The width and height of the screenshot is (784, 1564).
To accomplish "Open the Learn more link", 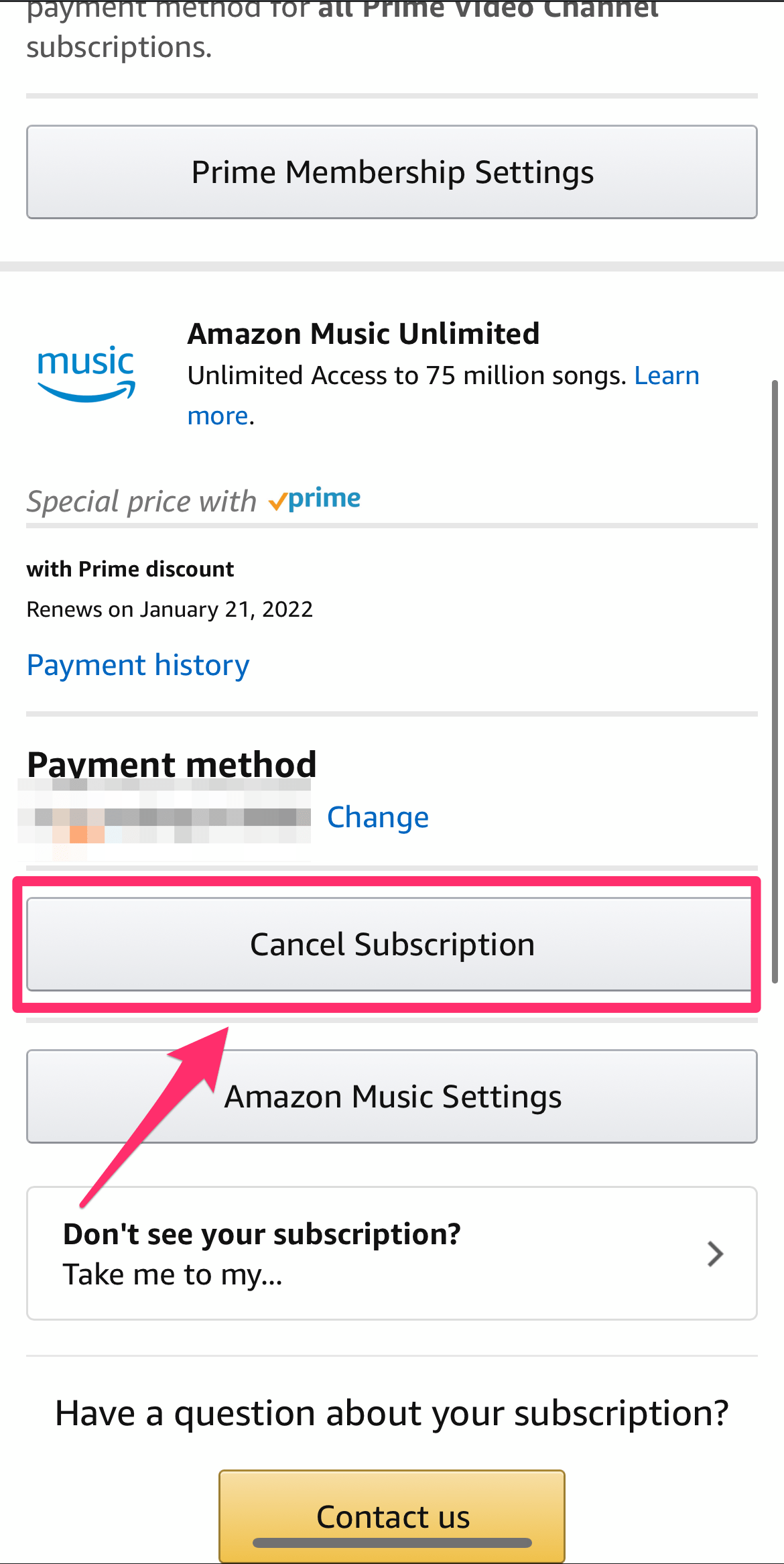I will pyautogui.click(x=666, y=375).
